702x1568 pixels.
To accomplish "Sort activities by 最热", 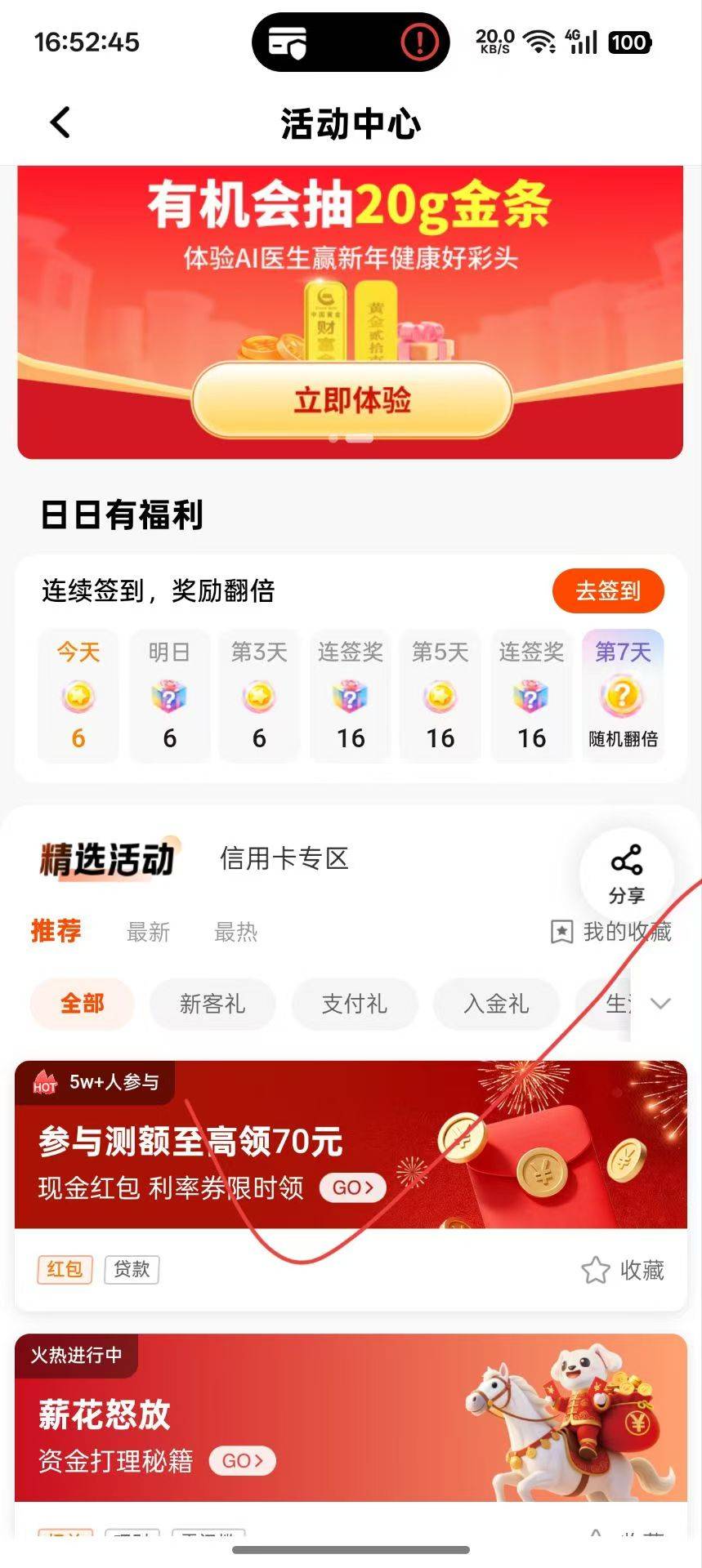I will [235, 932].
